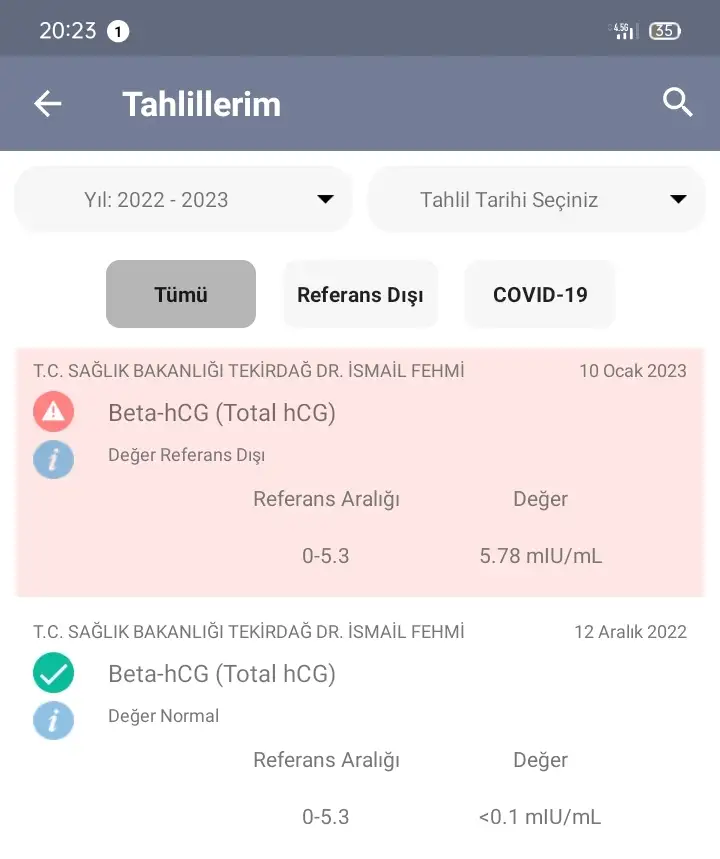Expand the Yıl: 2022 - 2023 dropdown
The width and height of the screenshot is (720, 859).
pos(184,199)
